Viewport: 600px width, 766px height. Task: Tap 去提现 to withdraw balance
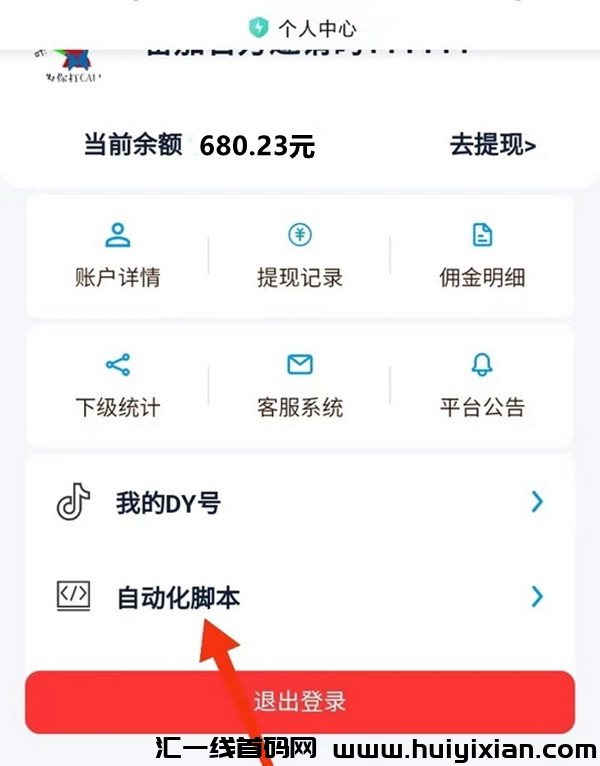coord(492,145)
